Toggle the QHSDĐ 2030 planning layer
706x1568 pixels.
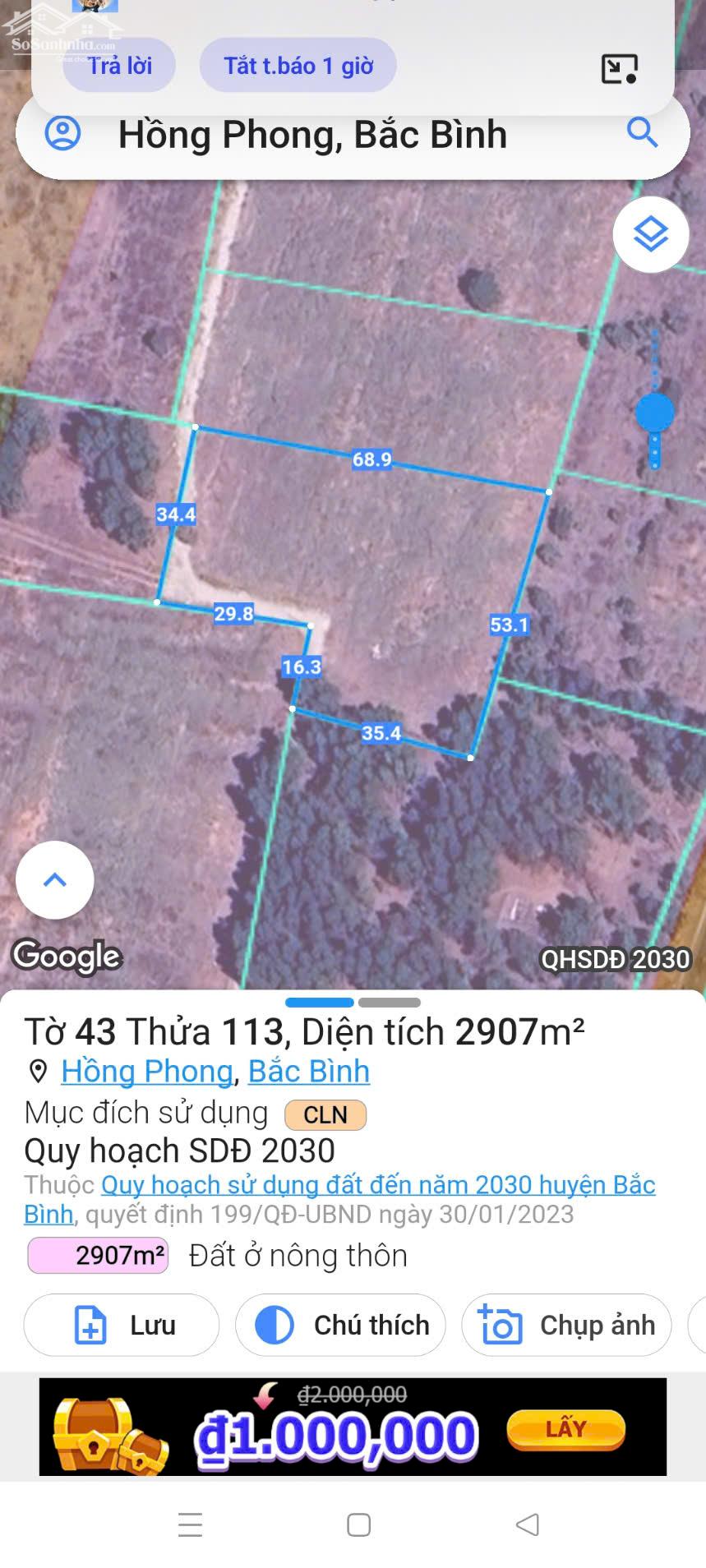615,959
